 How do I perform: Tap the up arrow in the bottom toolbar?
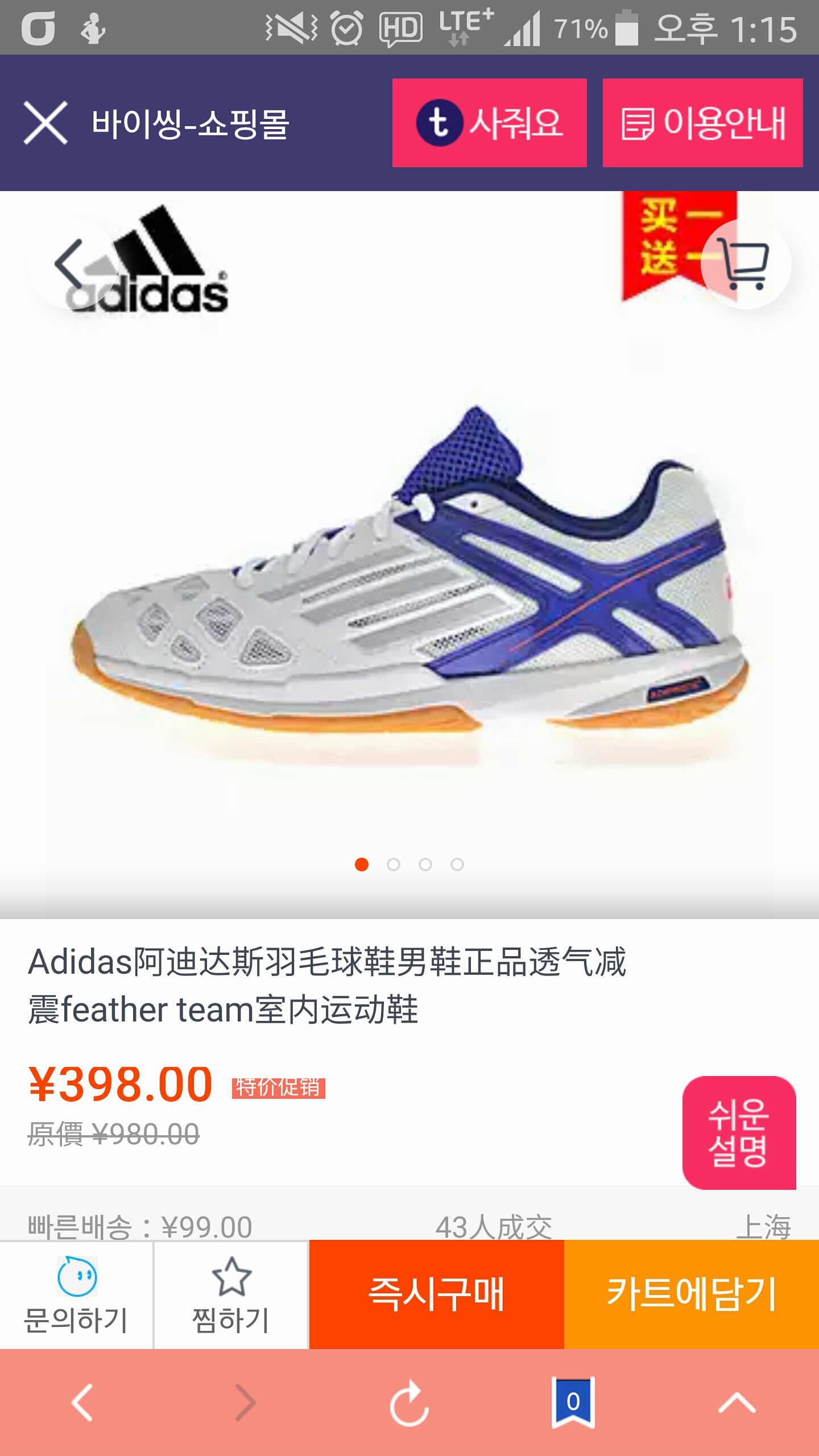[x=737, y=1403]
